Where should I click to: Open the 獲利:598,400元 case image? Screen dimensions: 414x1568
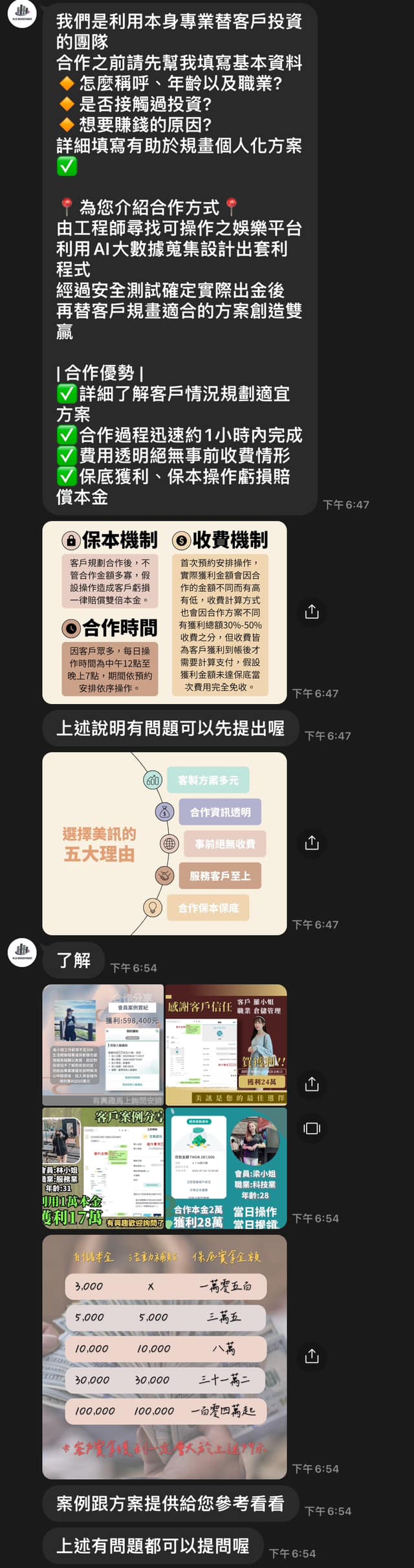coord(103,1045)
